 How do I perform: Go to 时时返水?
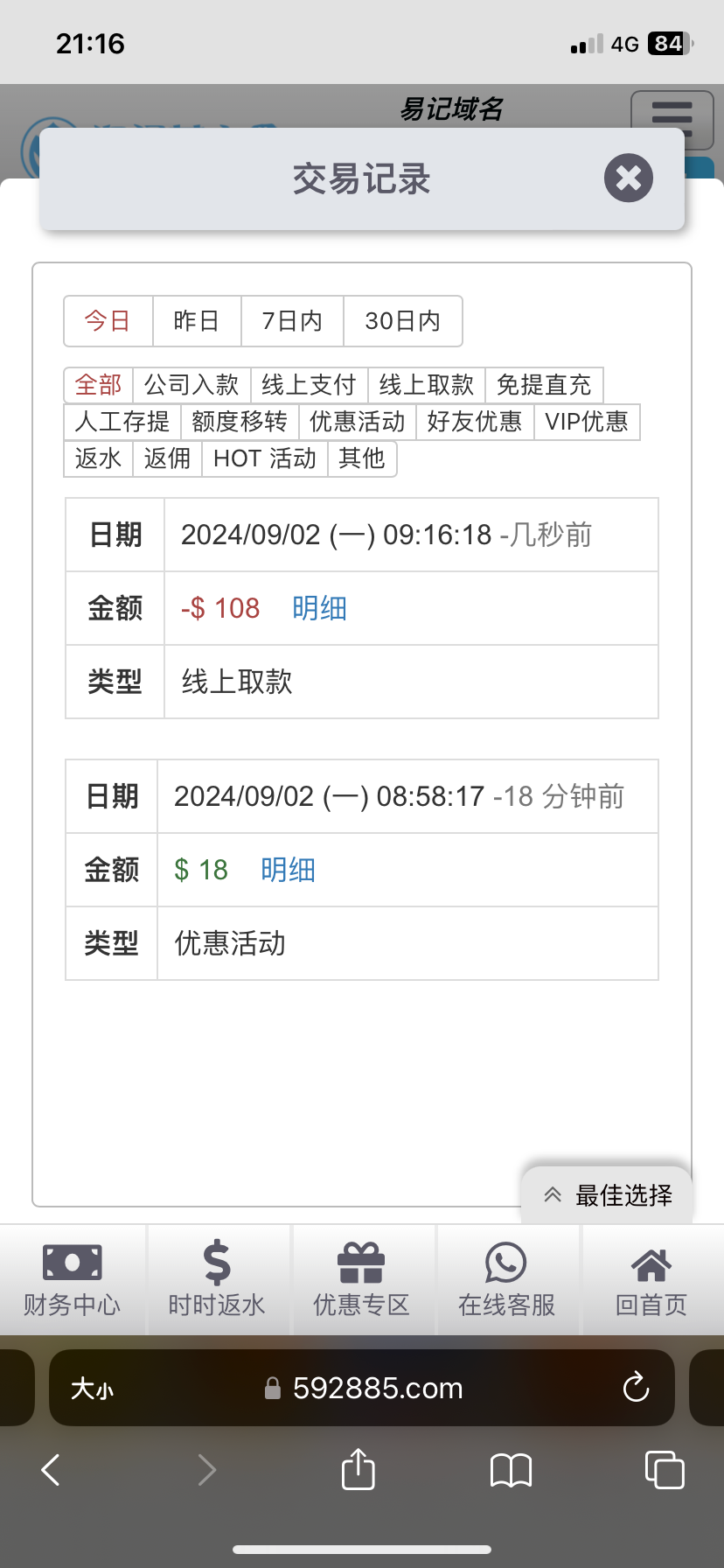coord(217,1279)
